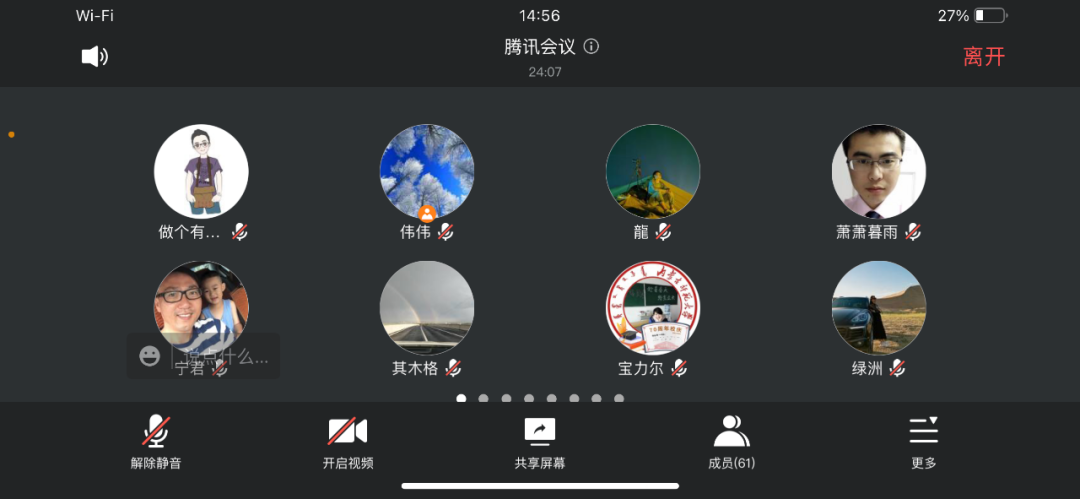Unmute microphone via 解除静音
The width and height of the screenshot is (1080, 499).
point(155,442)
